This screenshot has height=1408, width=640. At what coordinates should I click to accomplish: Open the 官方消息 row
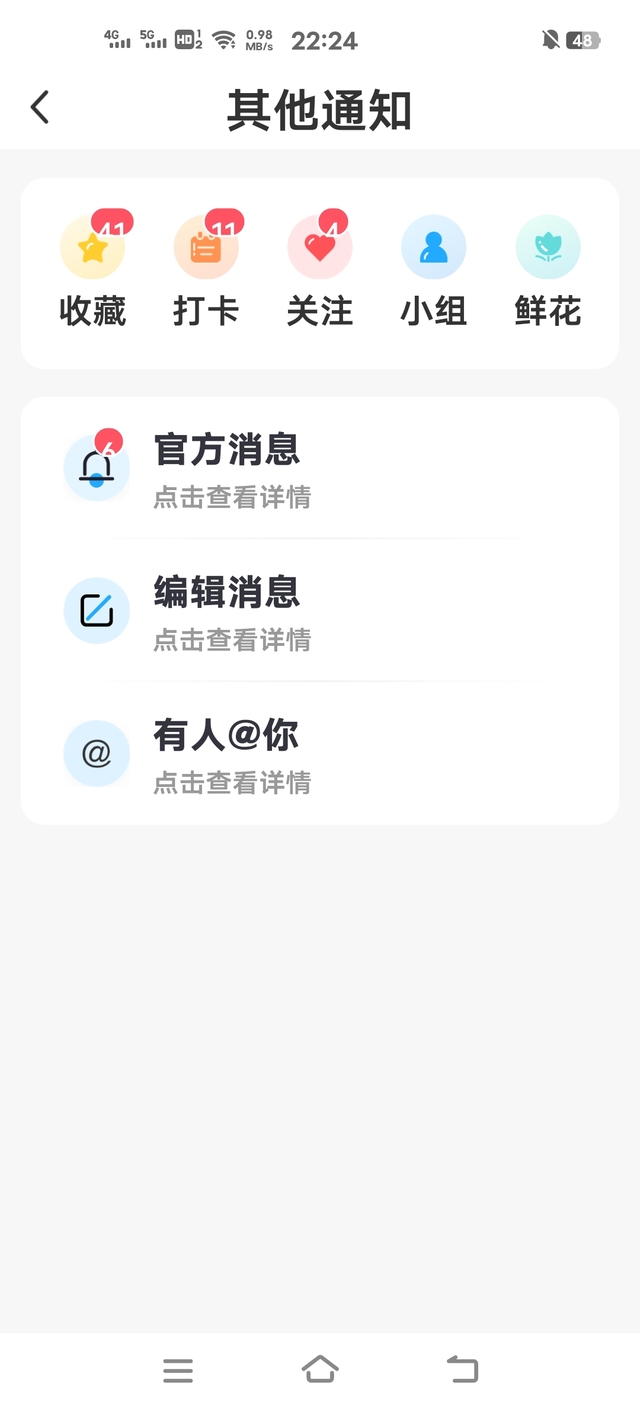pyautogui.click(x=320, y=468)
